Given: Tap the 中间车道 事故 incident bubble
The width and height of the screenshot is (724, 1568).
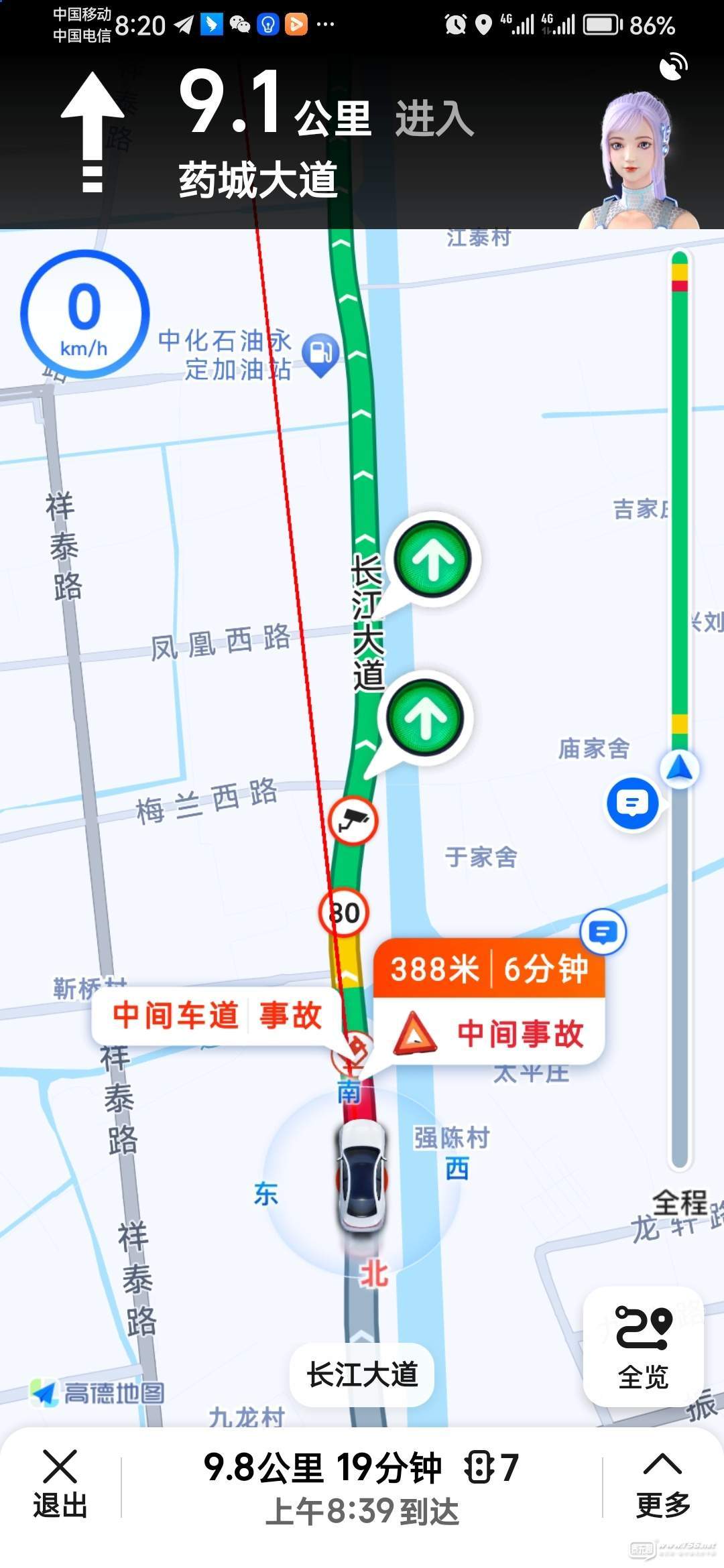Looking at the screenshot, I should coord(217,1015).
